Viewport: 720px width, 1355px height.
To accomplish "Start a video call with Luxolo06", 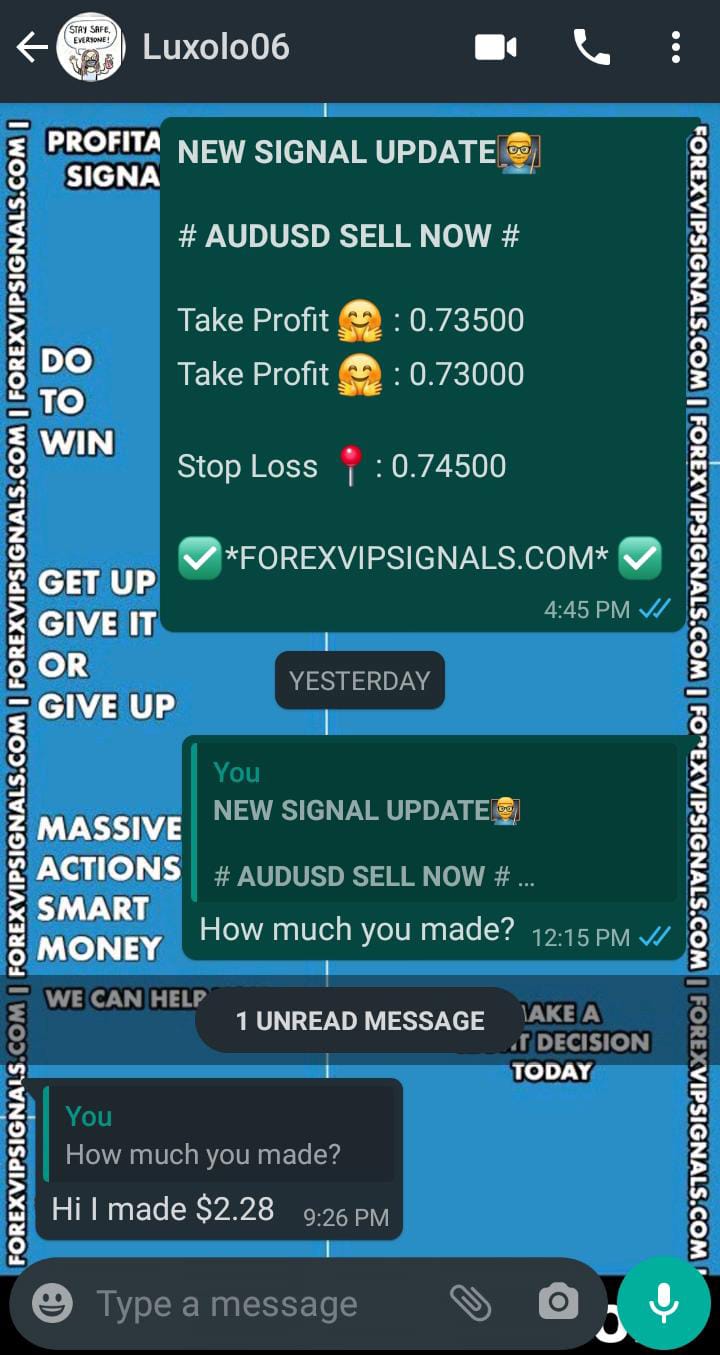I will pyautogui.click(x=495, y=48).
